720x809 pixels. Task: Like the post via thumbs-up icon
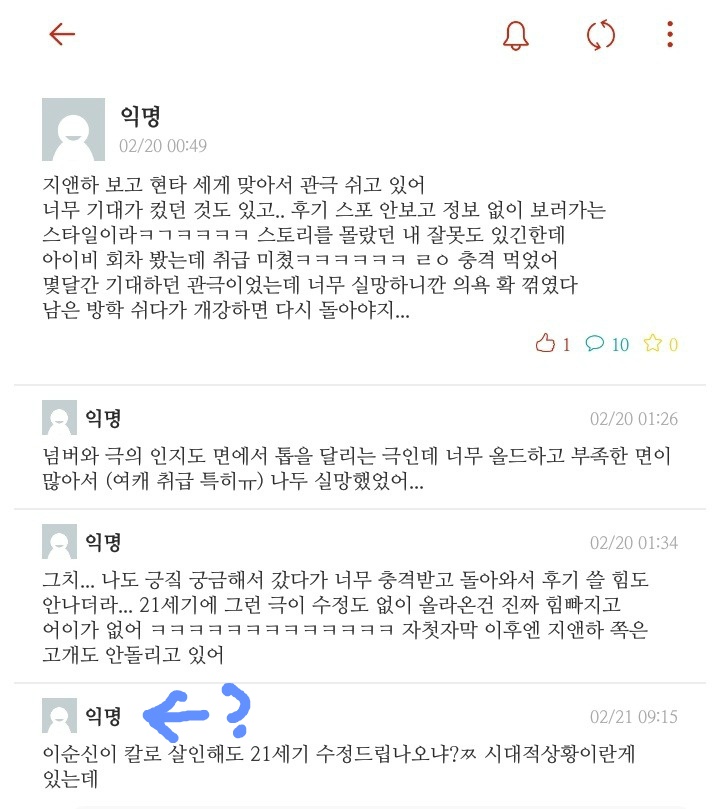[545, 344]
